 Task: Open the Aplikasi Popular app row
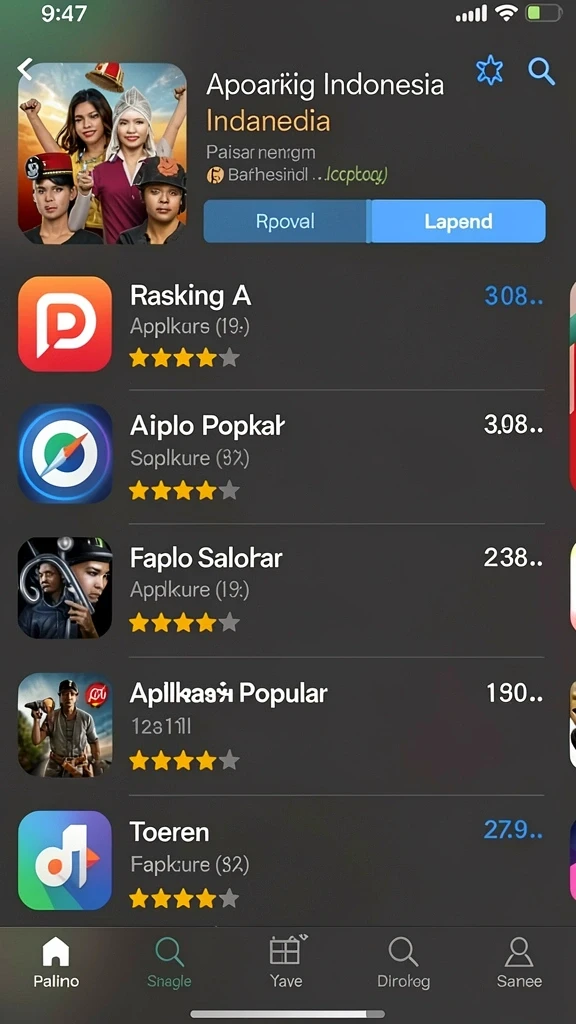tap(281, 725)
